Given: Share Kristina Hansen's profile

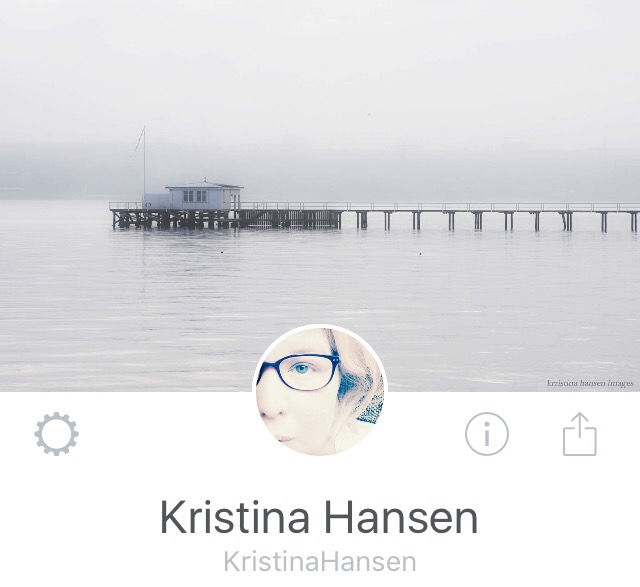Looking at the screenshot, I should coord(579,433).
